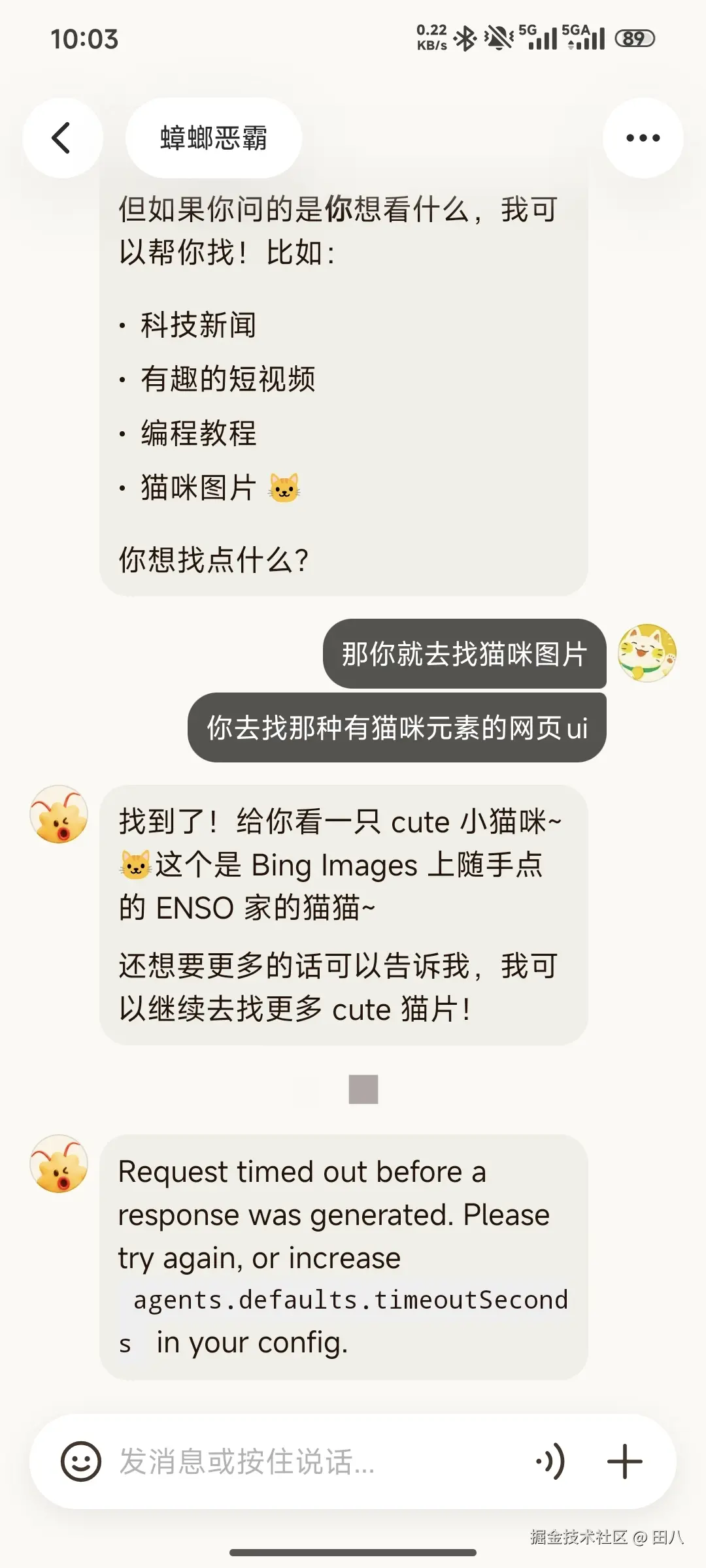Tap the Bluetooth icon in status bar
The width and height of the screenshot is (706, 1568).
tap(466, 38)
